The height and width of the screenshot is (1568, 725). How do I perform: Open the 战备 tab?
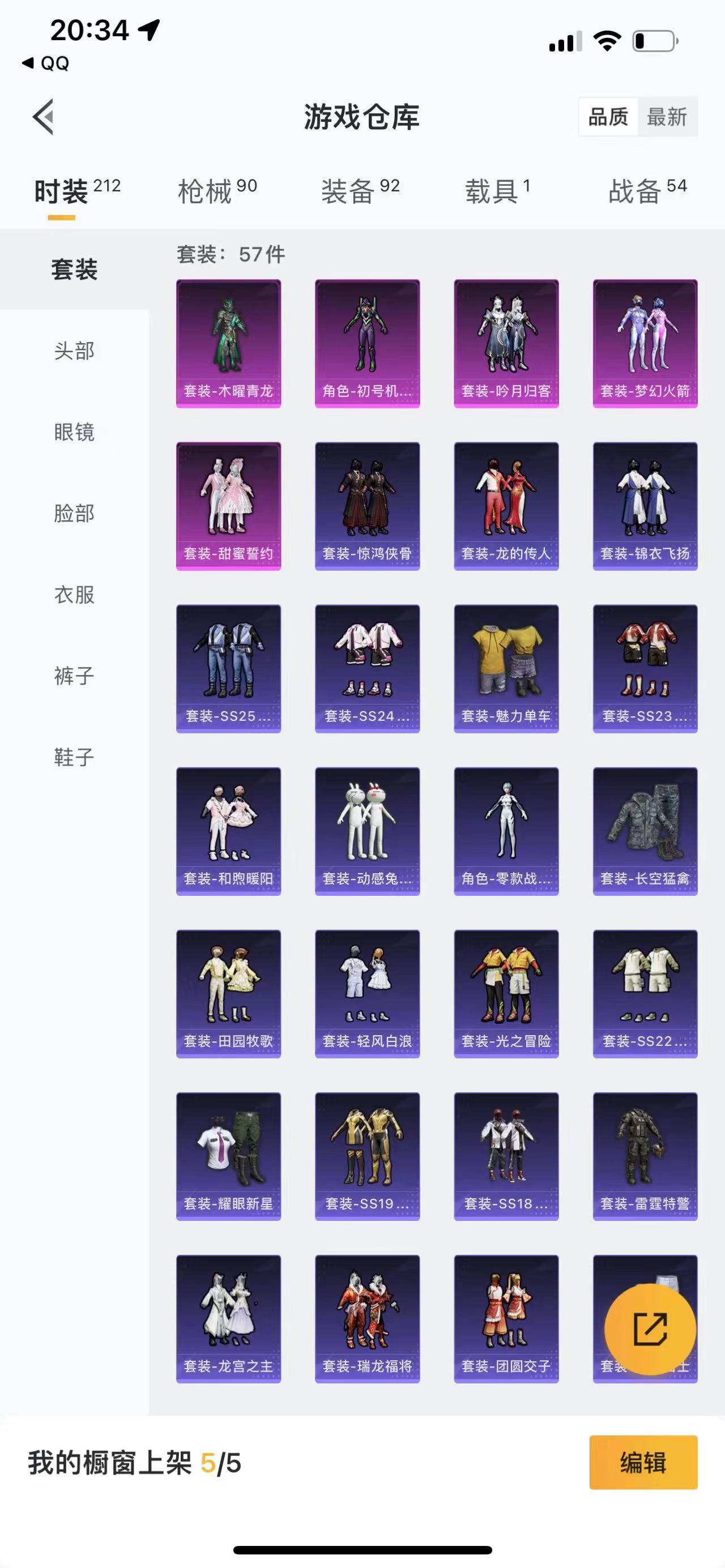647,191
